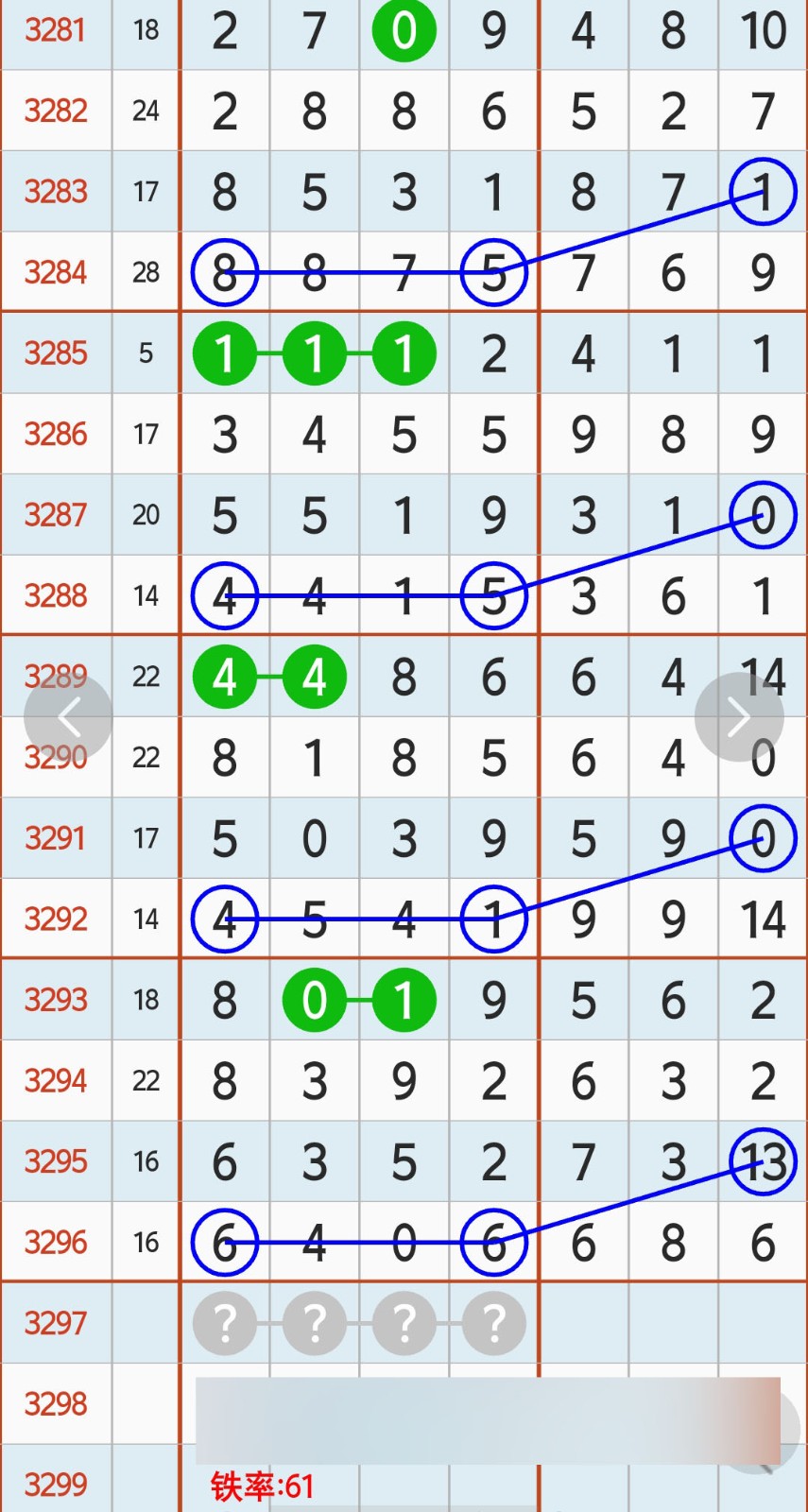This screenshot has height=1512, width=808.
Task: Go to the previous image
Action: [x=68, y=717]
